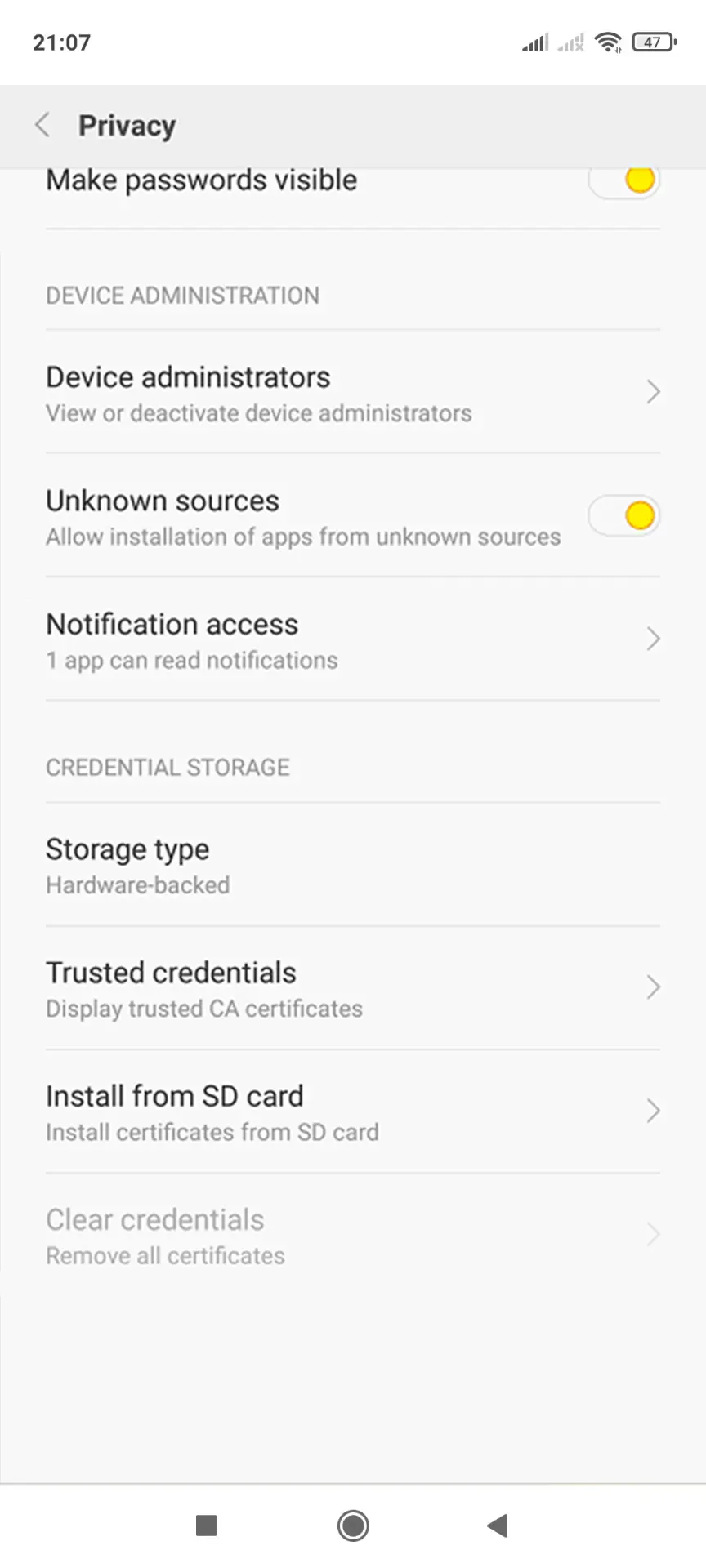This screenshot has width=706, height=1568.
Task: Open the Device administrators settings entry
Action: tap(245, 392)
